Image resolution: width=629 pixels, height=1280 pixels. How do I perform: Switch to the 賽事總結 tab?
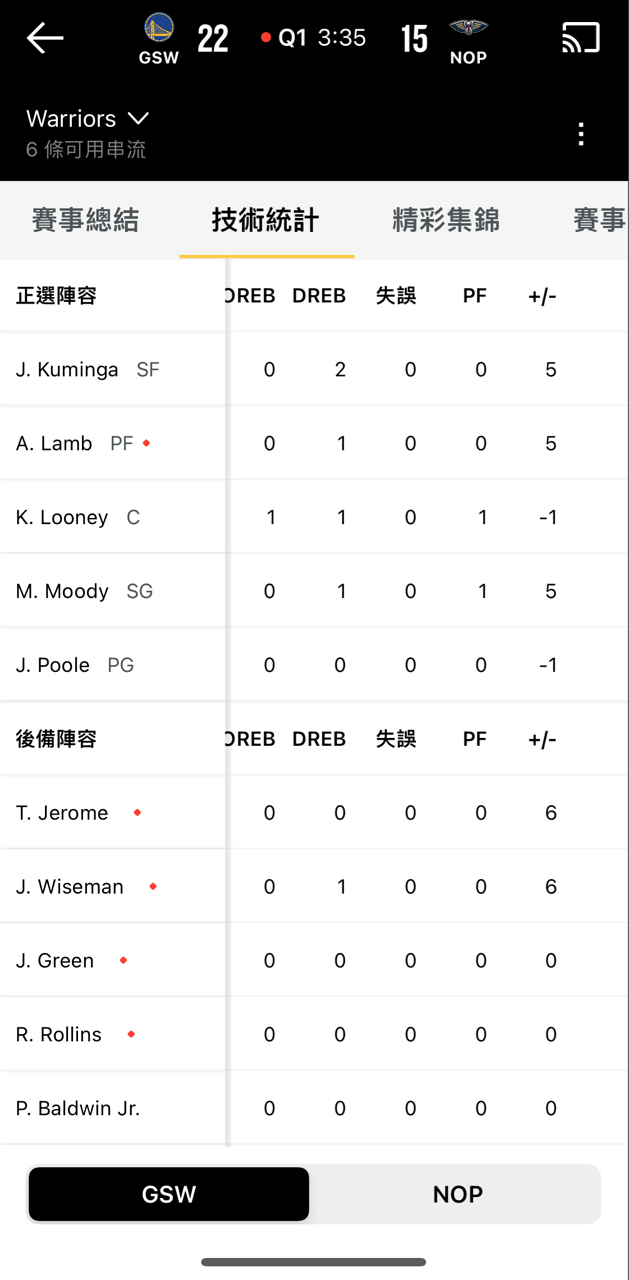coord(86,220)
